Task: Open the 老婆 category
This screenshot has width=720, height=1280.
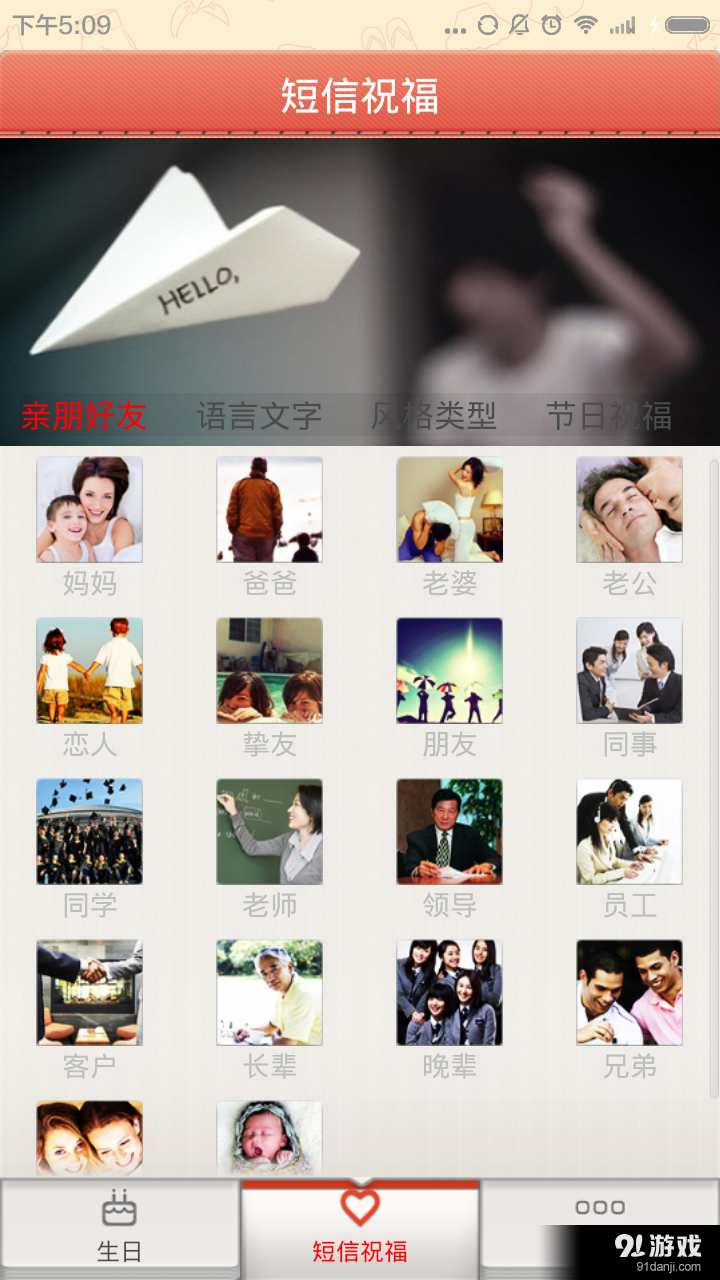Action: click(449, 510)
